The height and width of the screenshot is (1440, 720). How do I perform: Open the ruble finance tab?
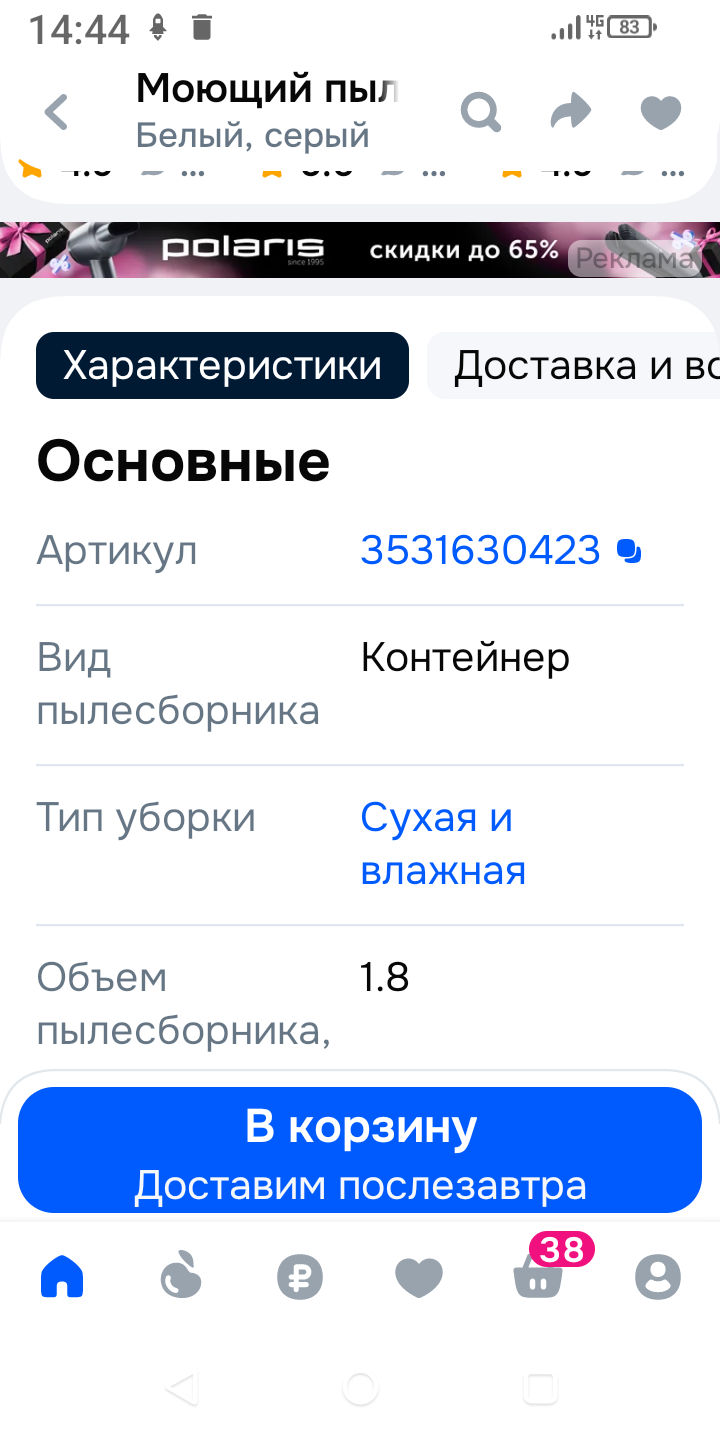click(x=300, y=1277)
